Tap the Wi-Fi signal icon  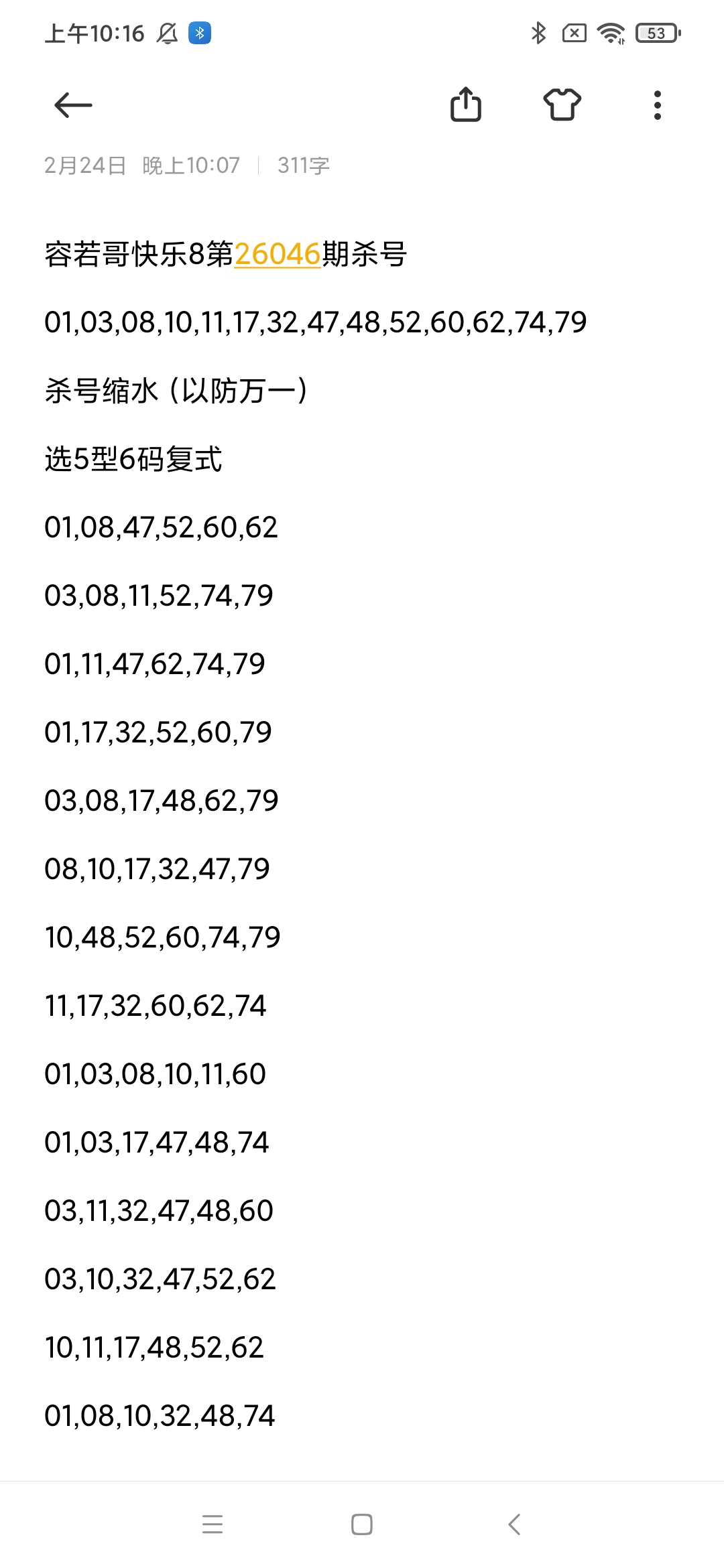611,32
